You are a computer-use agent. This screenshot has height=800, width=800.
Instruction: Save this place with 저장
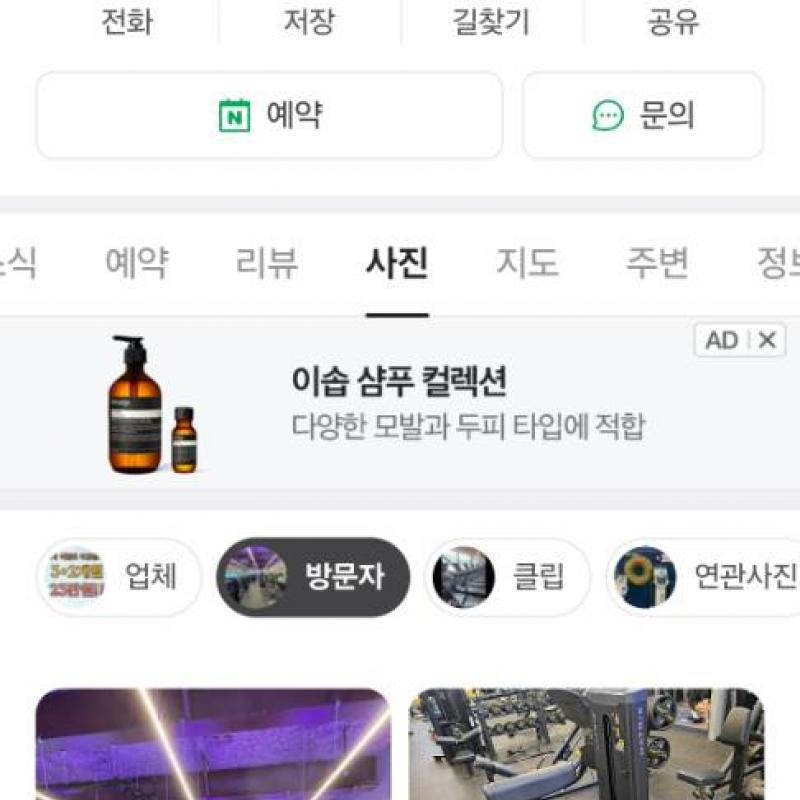click(x=309, y=20)
